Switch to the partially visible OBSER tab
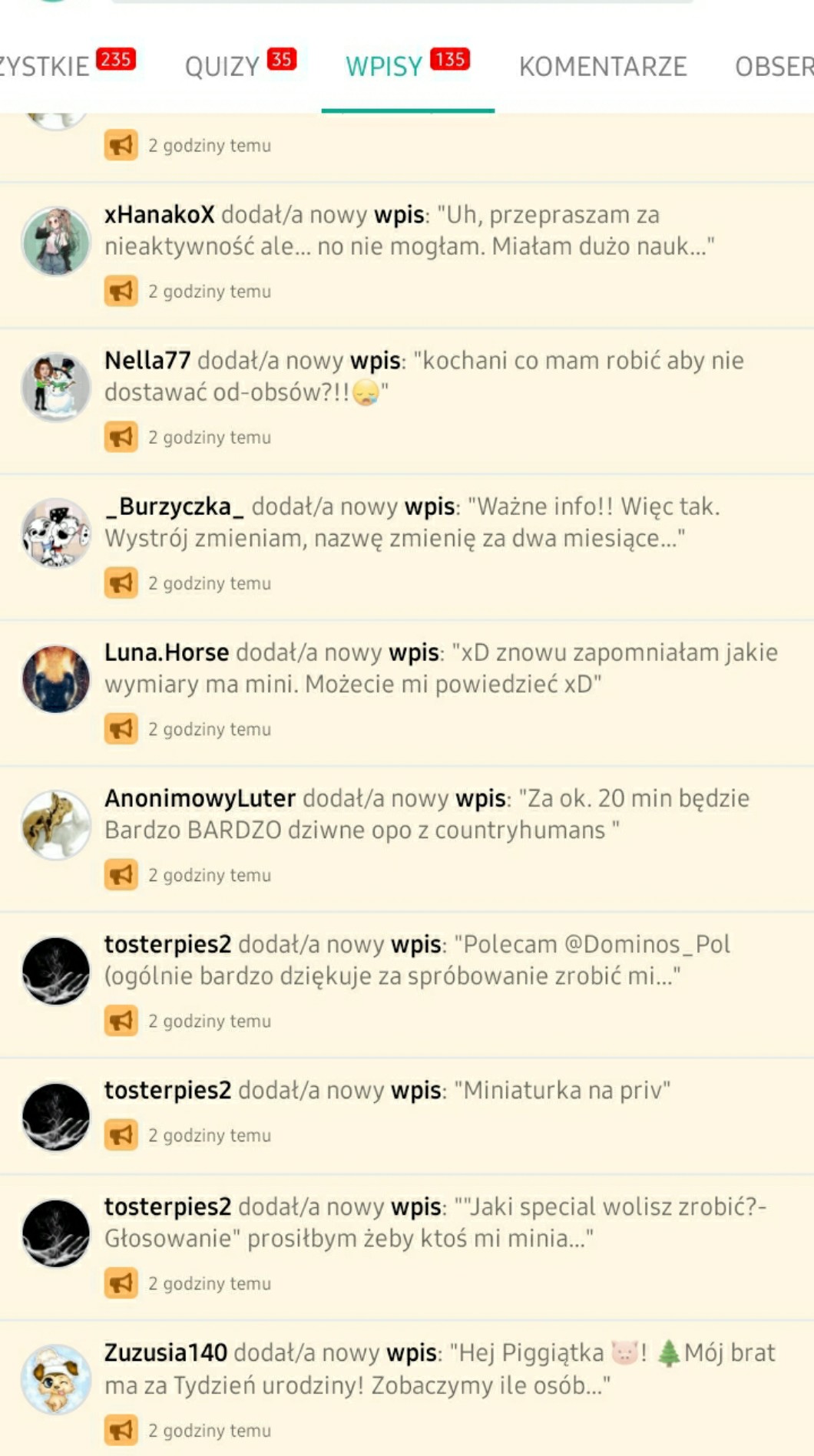The width and height of the screenshot is (814, 1456). click(773, 67)
